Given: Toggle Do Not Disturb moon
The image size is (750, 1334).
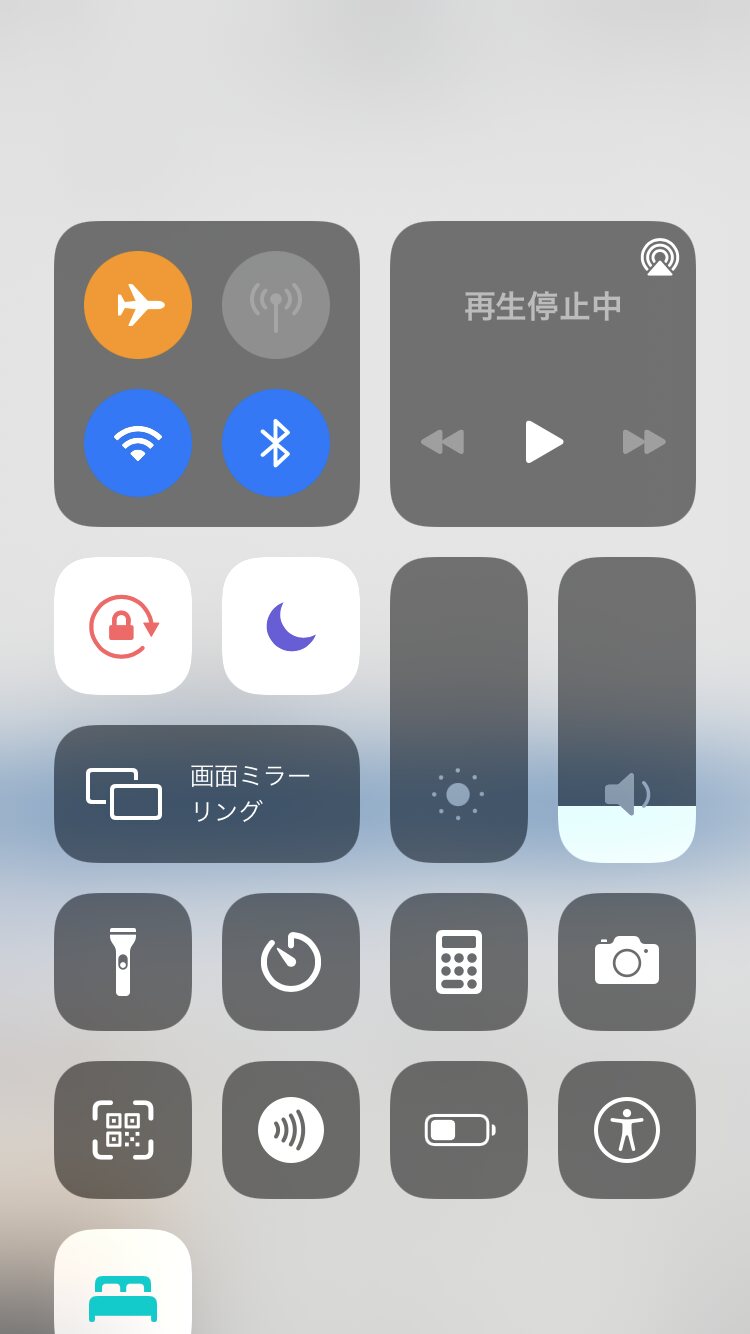Looking at the screenshot, I should pos(291,626).
